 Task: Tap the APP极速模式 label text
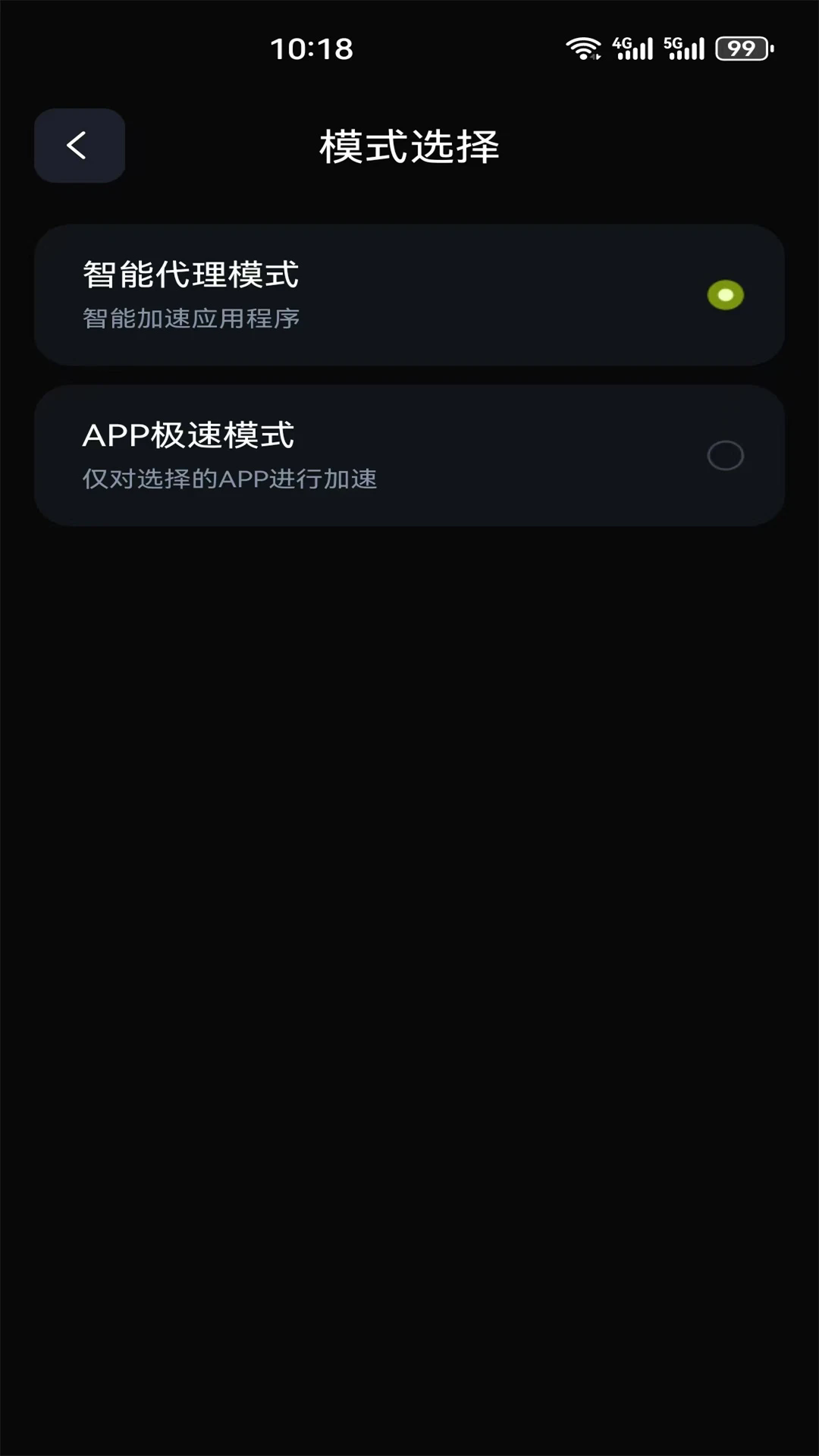(189, 436)
